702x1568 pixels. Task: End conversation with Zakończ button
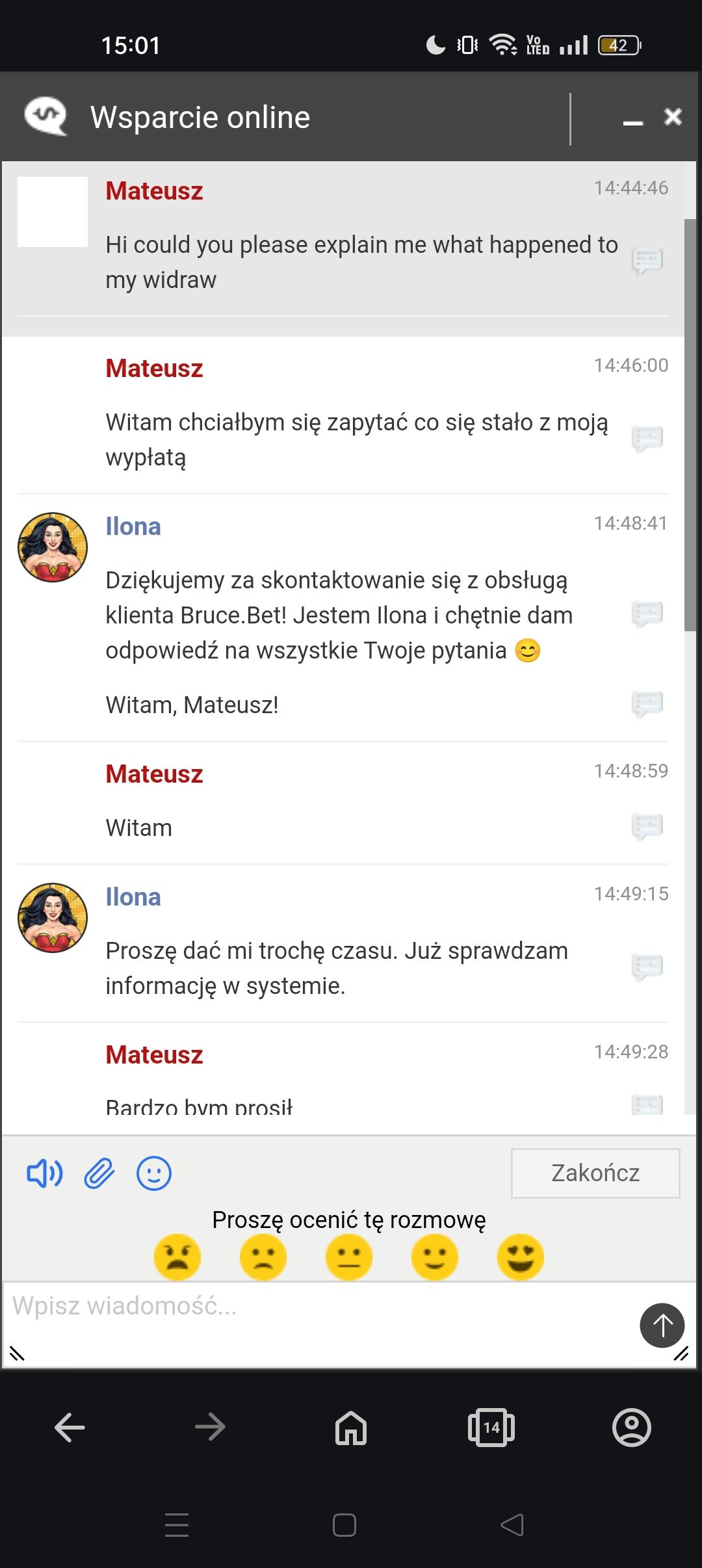point(595,1173)
